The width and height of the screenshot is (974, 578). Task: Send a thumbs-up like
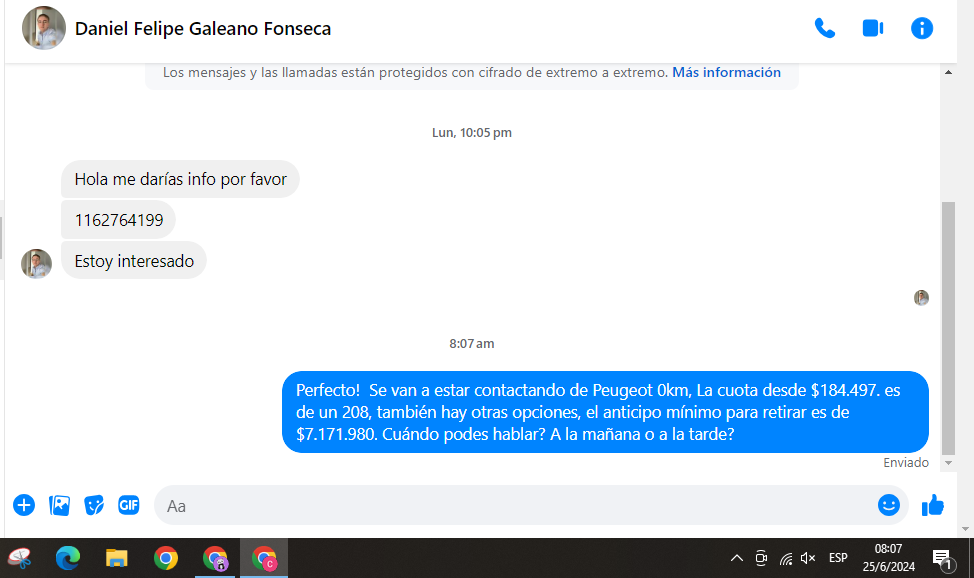coord(933,505)
